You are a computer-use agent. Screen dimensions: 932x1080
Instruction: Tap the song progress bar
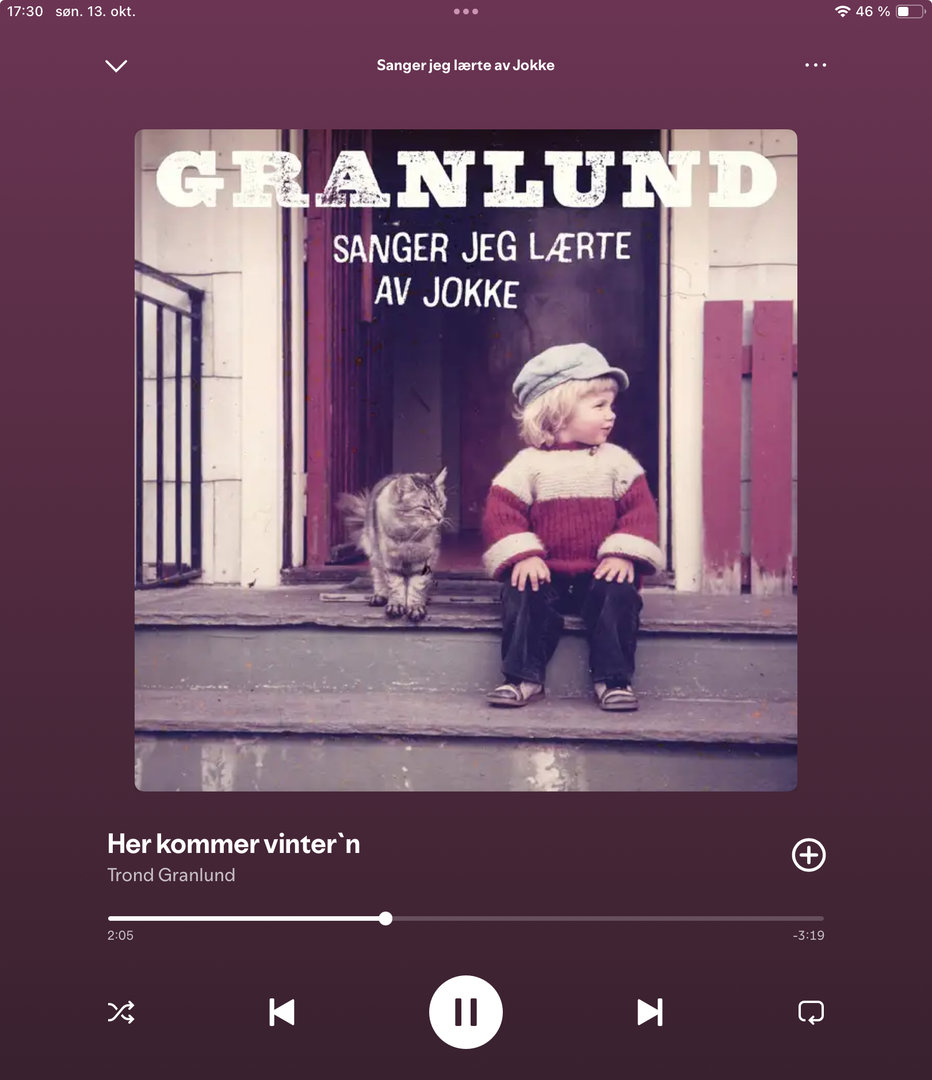[465, 918]
